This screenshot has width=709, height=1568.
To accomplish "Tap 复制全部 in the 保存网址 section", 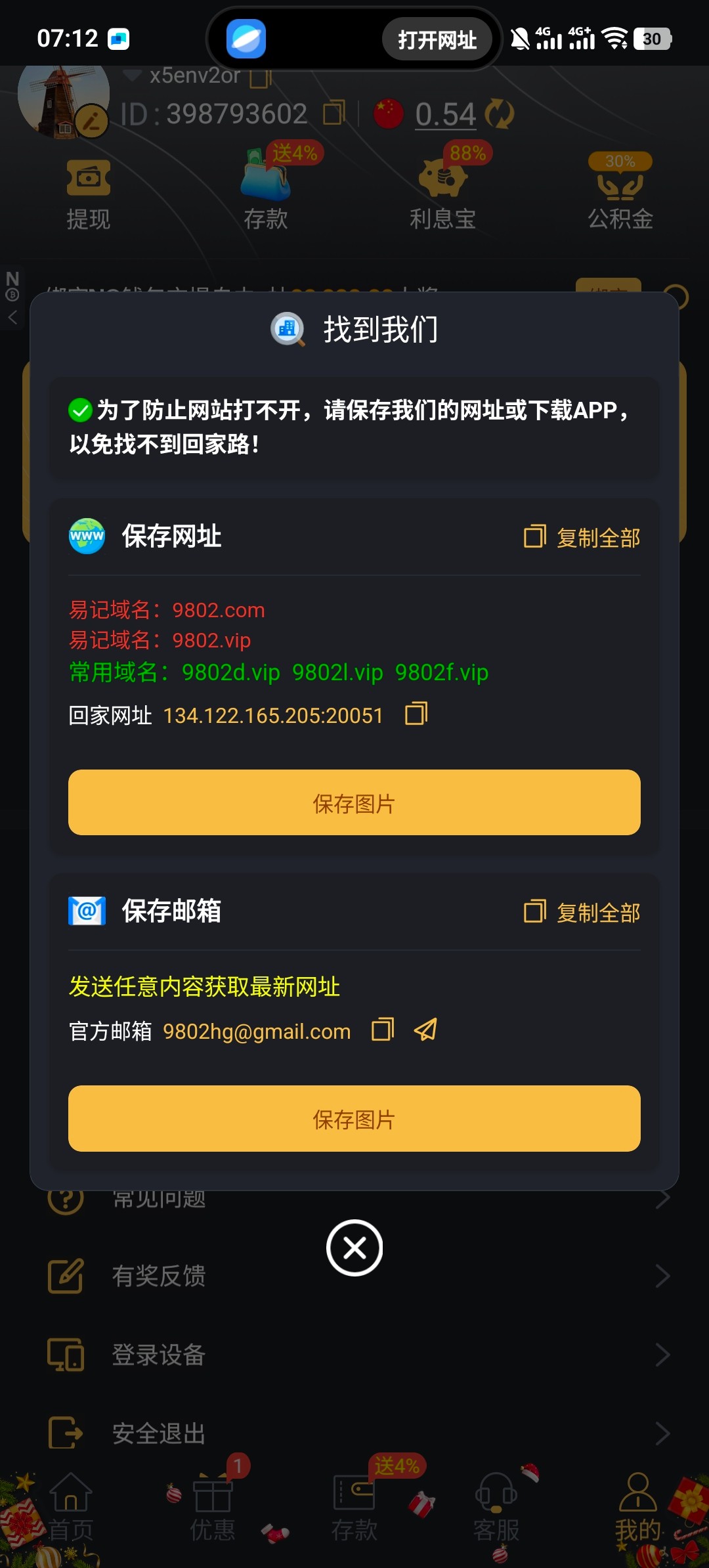I will point(582,537).
